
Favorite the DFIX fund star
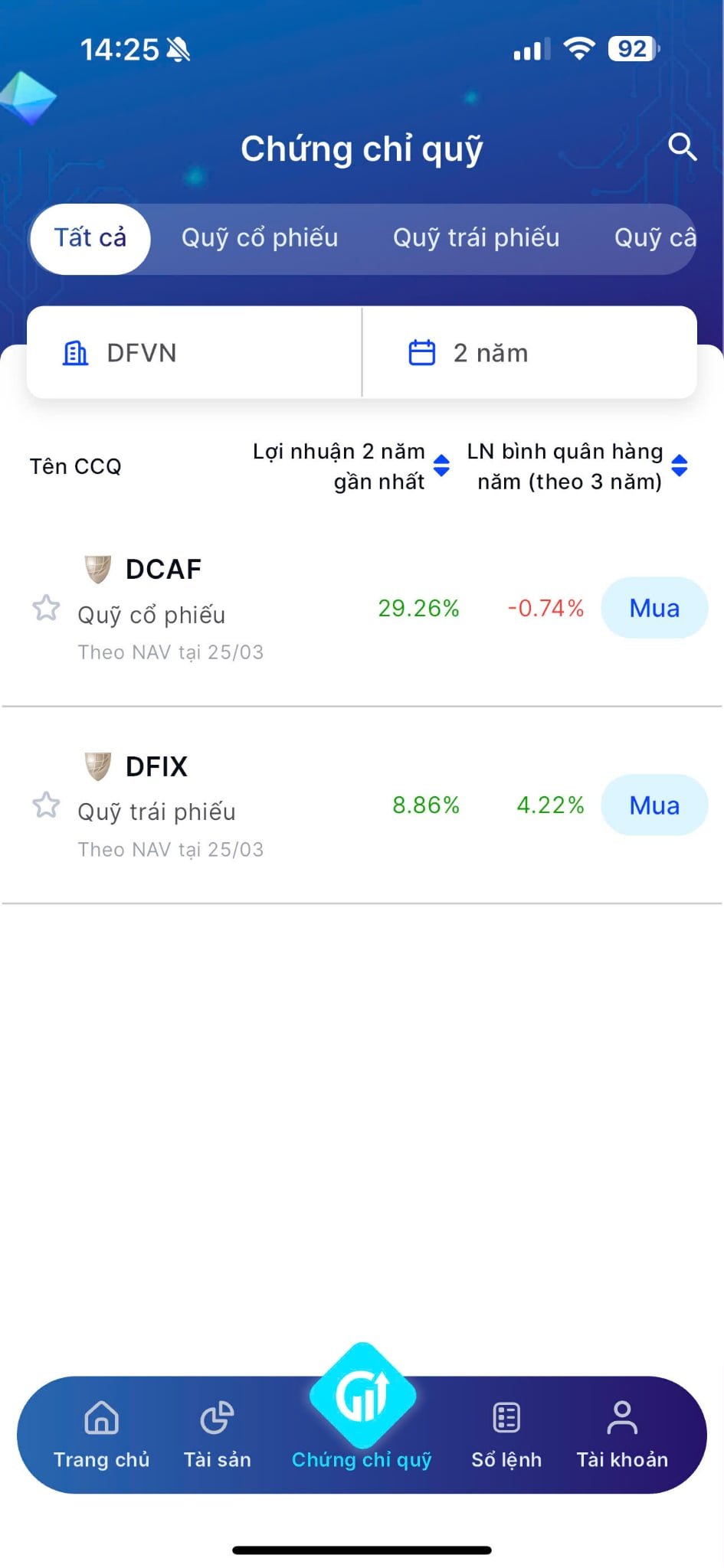tap(46, 805)
